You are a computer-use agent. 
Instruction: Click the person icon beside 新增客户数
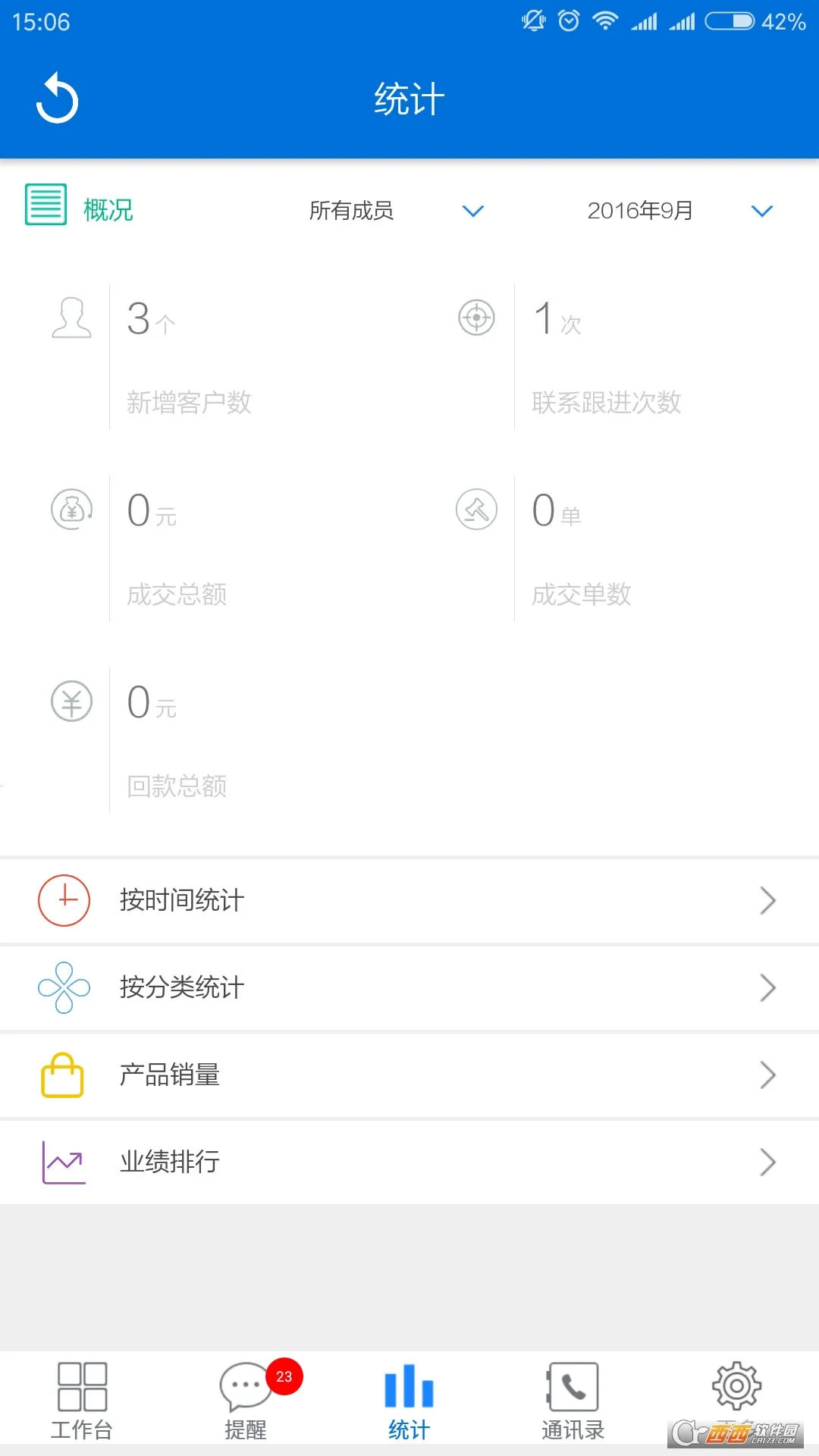pos(71,318)
